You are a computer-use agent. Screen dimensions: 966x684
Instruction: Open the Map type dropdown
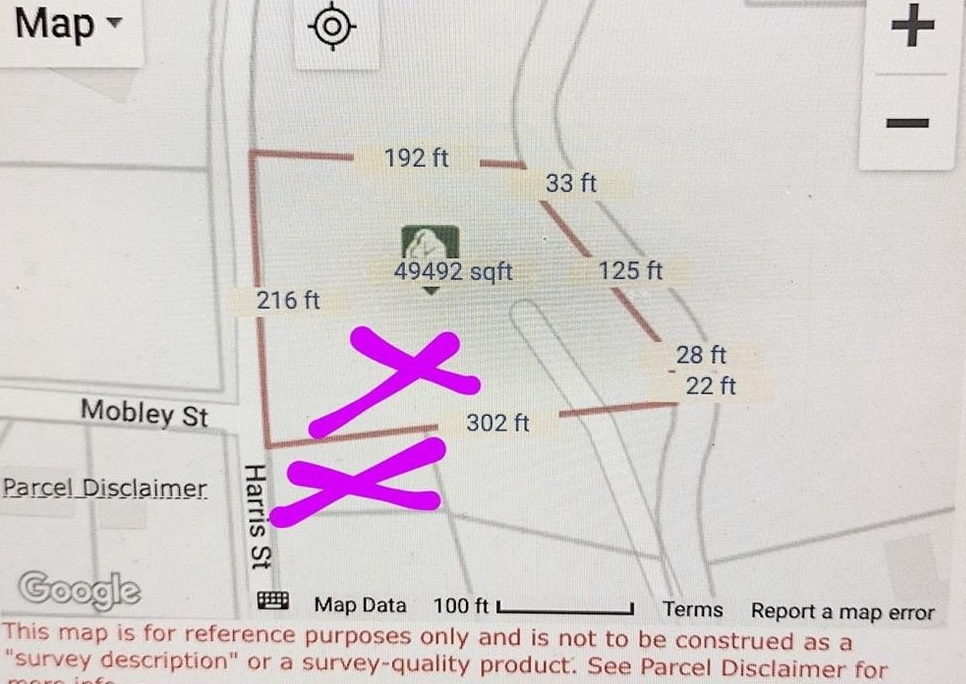(x=66, y=25)
